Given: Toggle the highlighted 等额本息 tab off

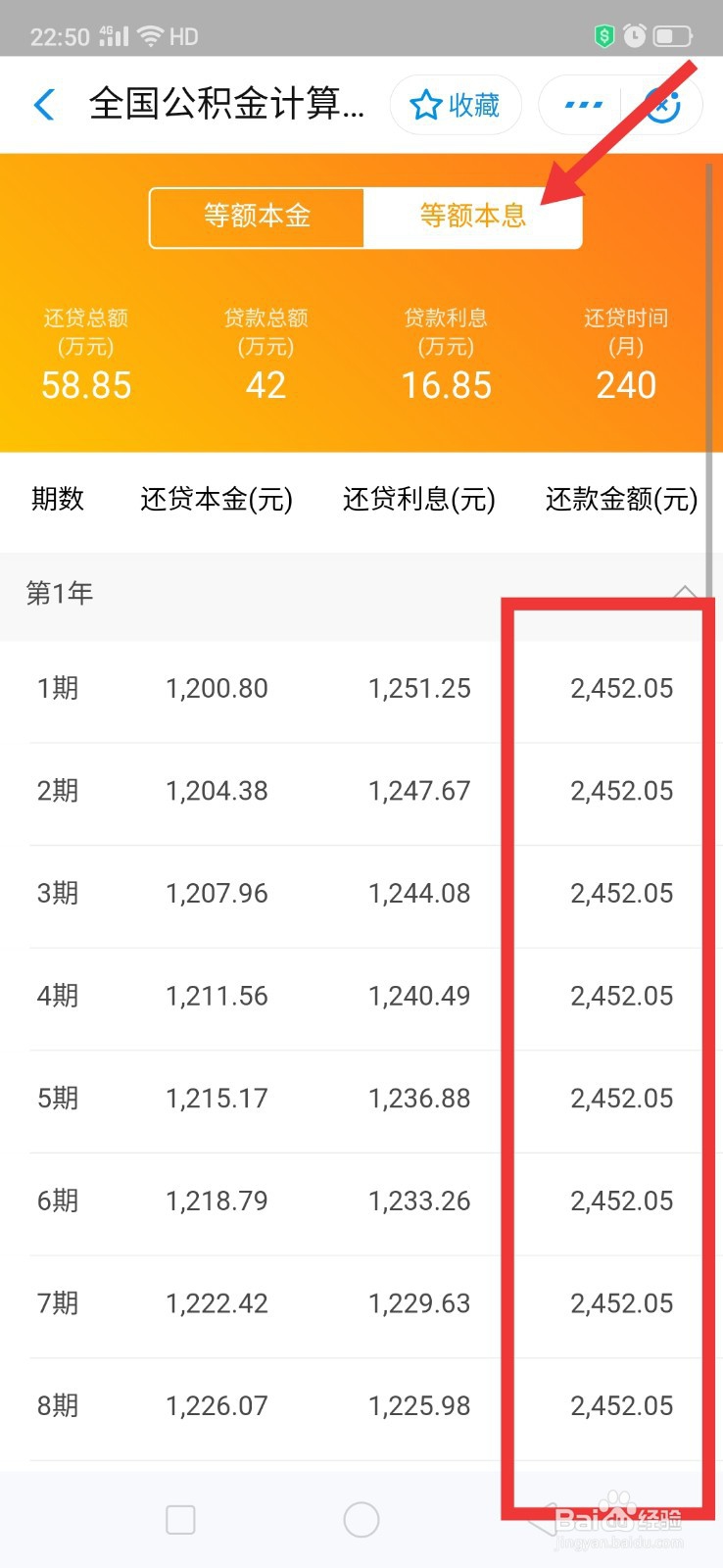Looking at the screenshot, I should [x=473, y=217].
